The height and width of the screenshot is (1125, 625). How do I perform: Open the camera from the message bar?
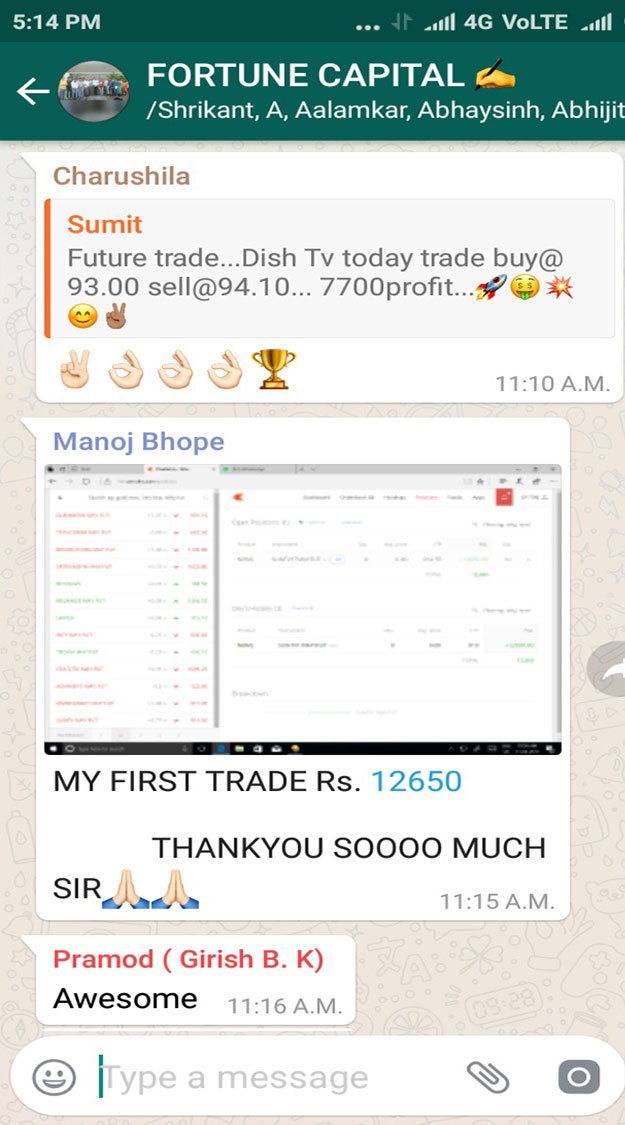pyautogui.click(x=578, y=1078)
